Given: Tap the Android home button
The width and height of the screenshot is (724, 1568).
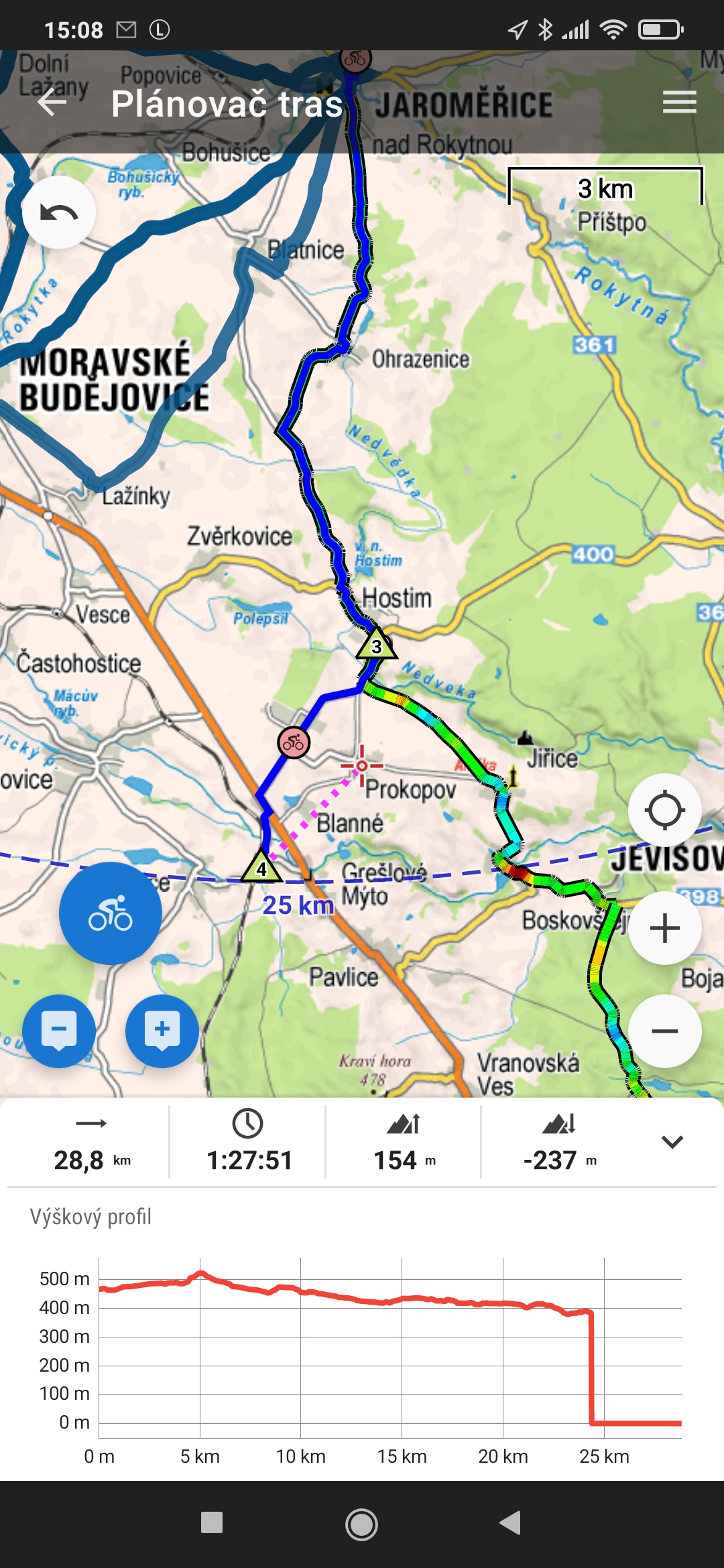Looking at the screenshot, I should 361,1524.
